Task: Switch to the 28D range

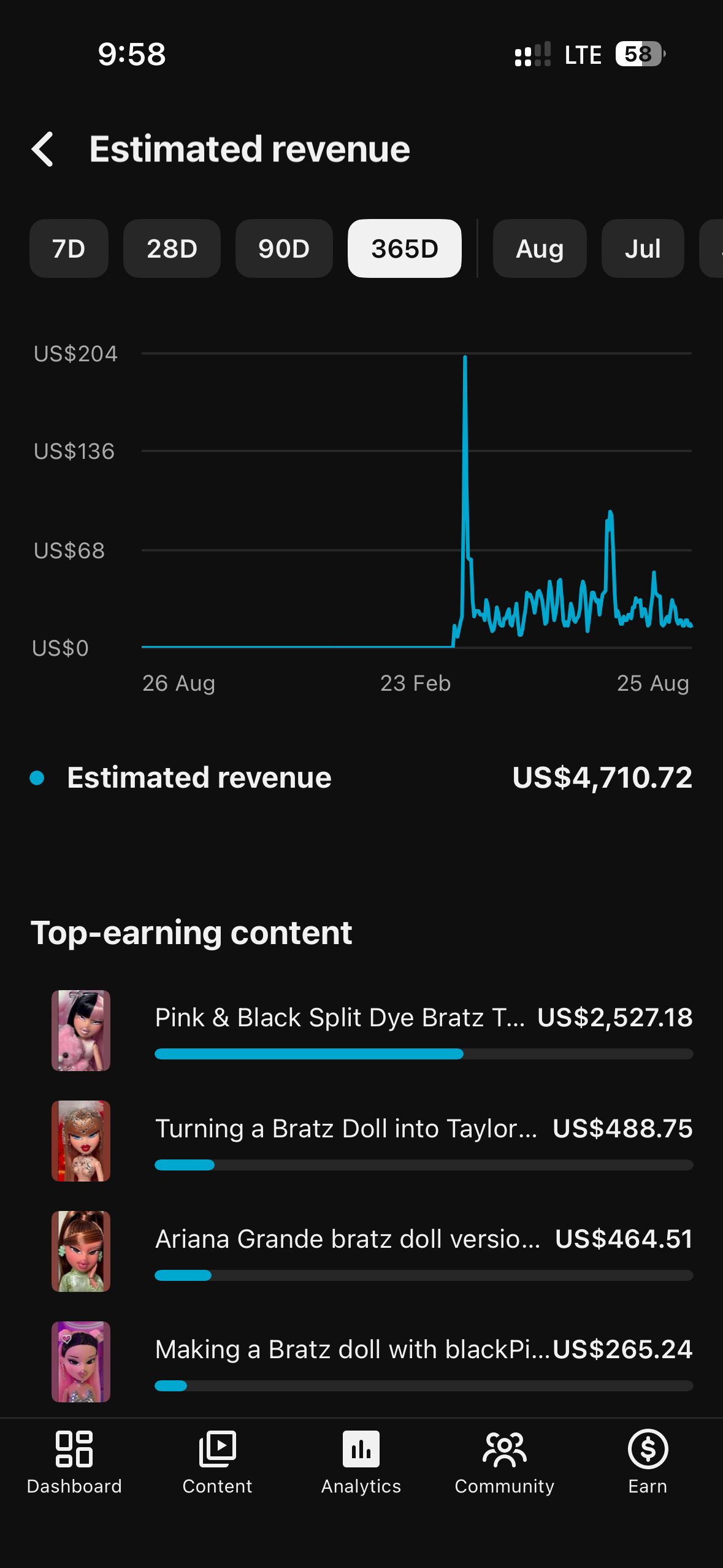Action: coord(172,248)
